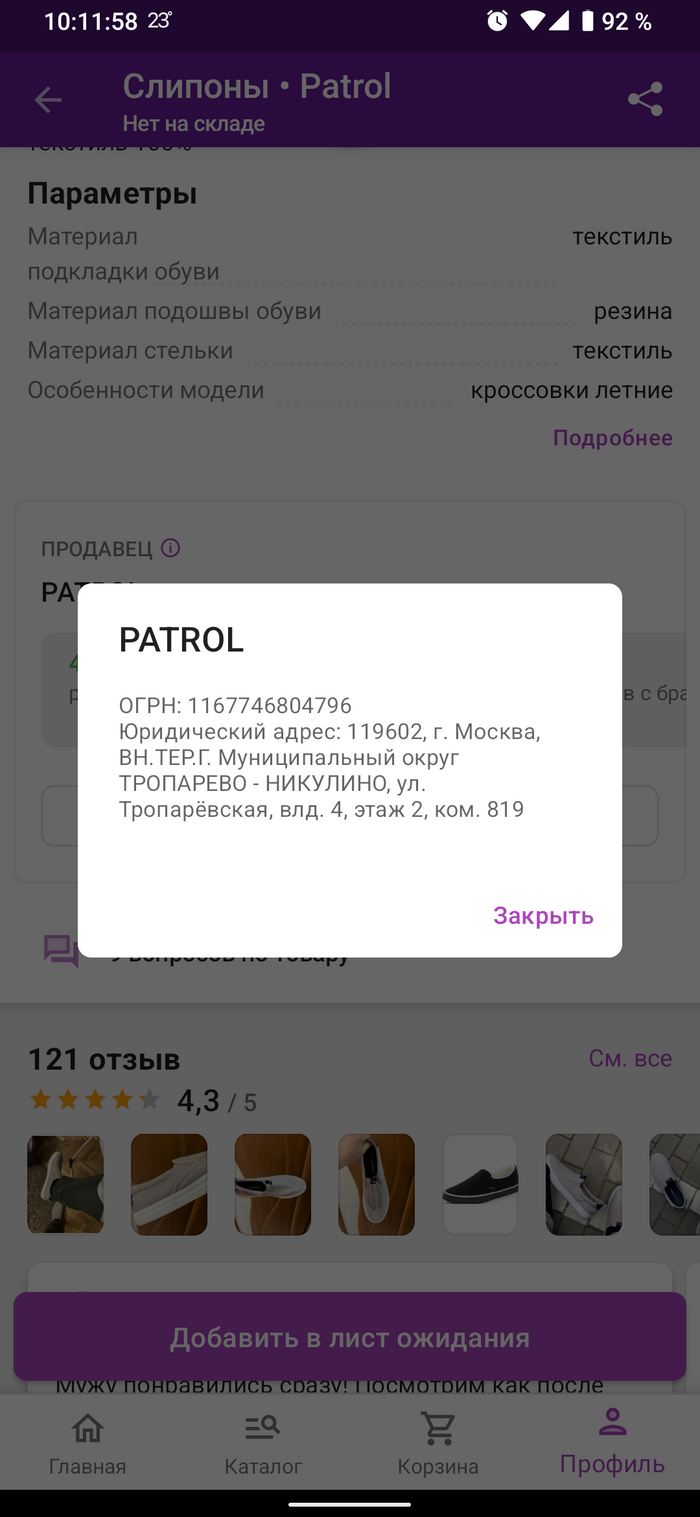Viewport: 700px width, 1517px height.
Task: Go to the Корзина tab
Action: pyautogui.click(x=438, y=1445)
